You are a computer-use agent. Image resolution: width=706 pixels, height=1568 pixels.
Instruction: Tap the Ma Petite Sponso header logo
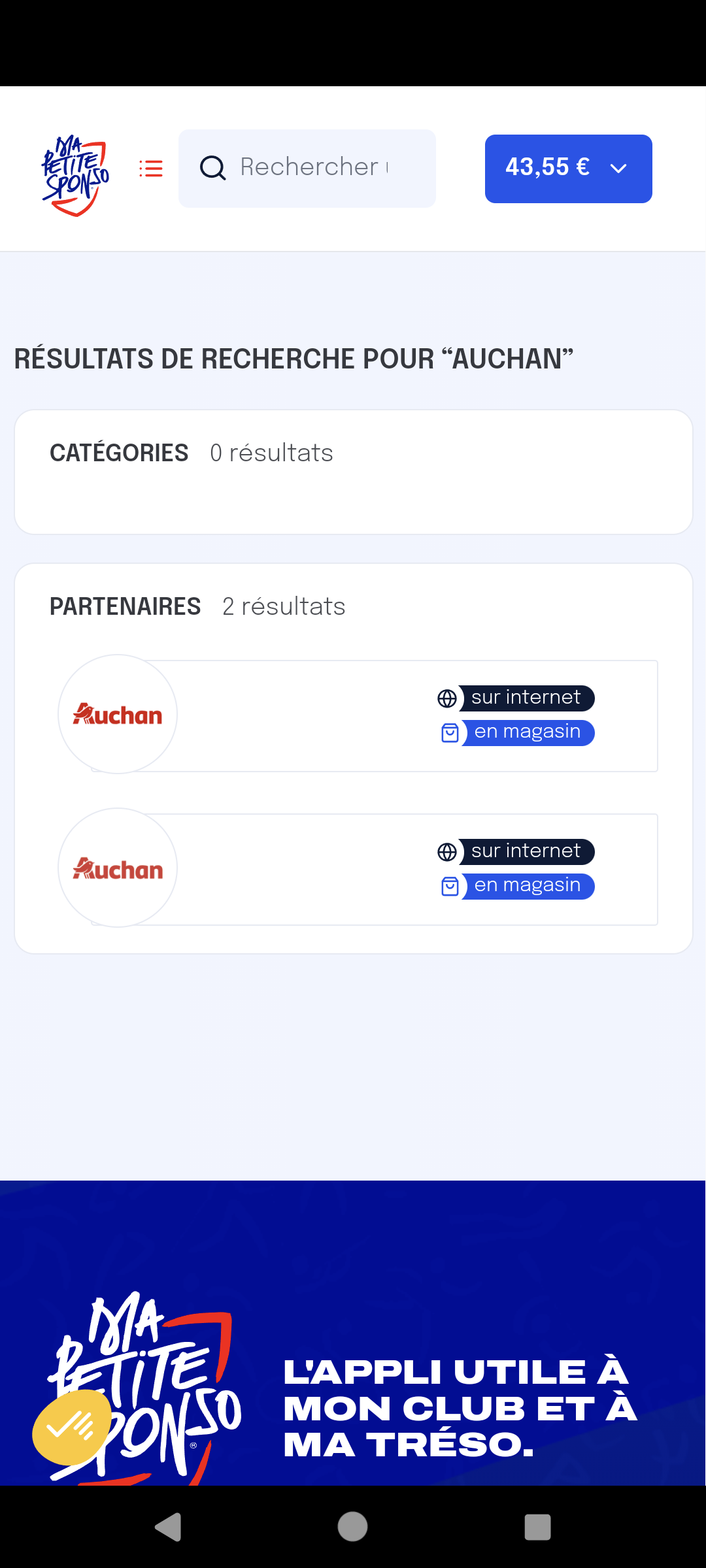(x=75, y=174)
